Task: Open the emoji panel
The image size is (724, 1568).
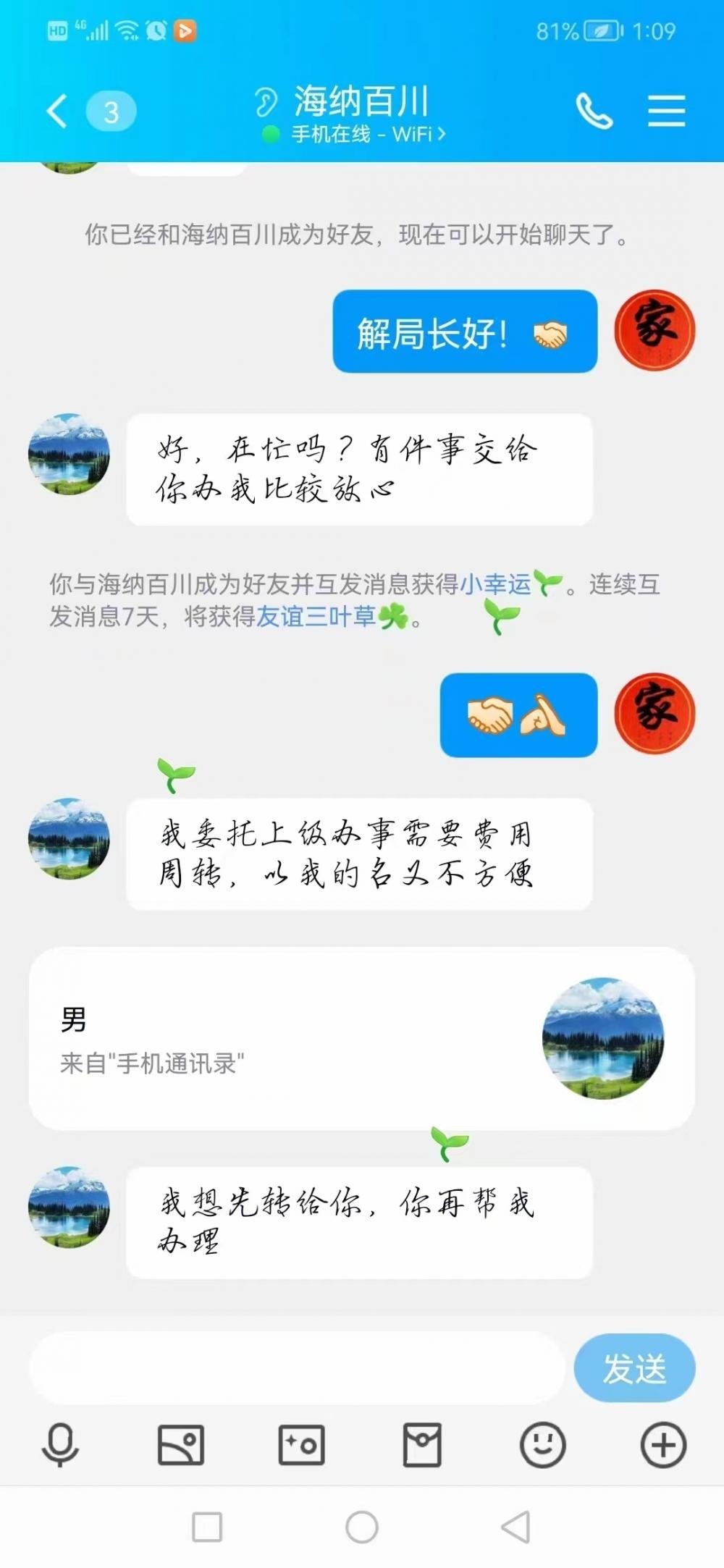Action: point(542,1444)
